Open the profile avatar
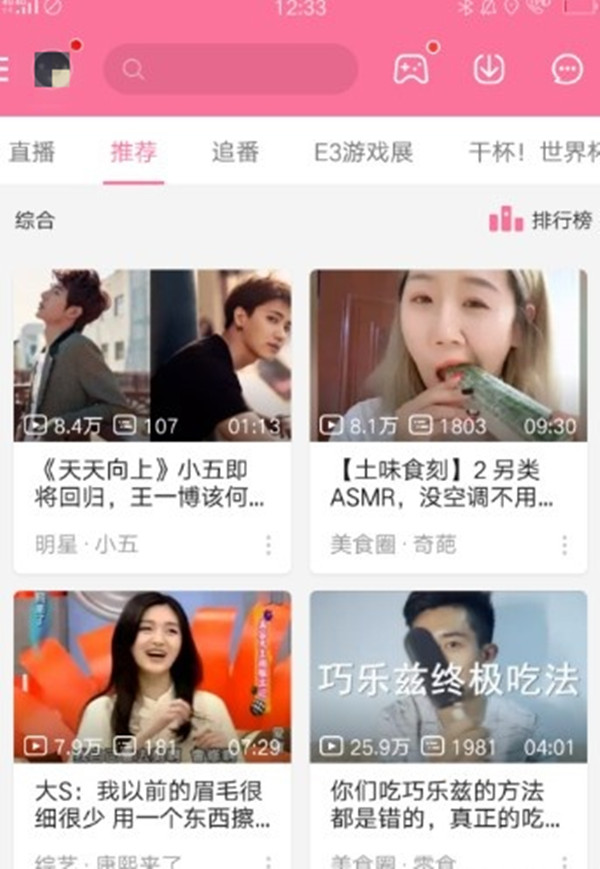 (x=53, y=69)
